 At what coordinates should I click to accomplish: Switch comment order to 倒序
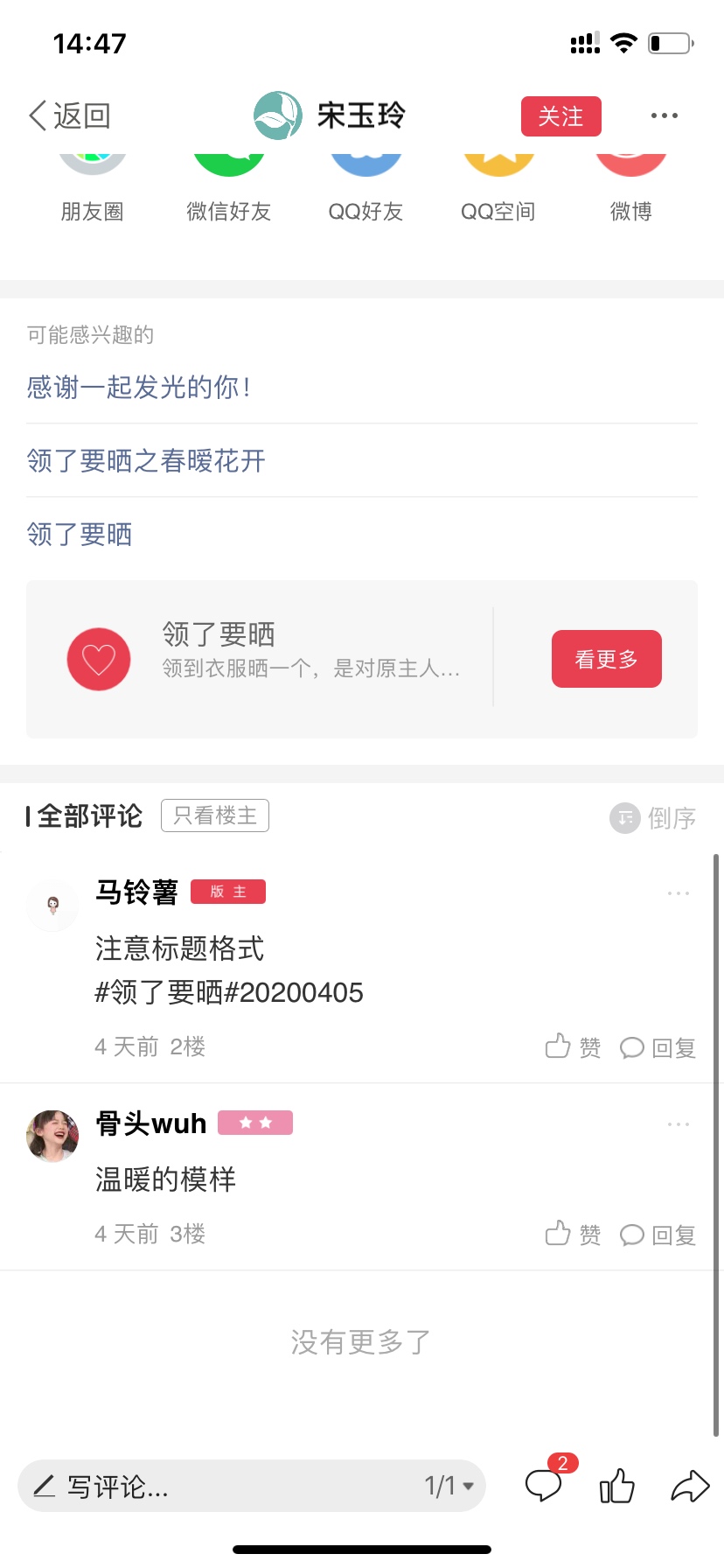point(652,818)
